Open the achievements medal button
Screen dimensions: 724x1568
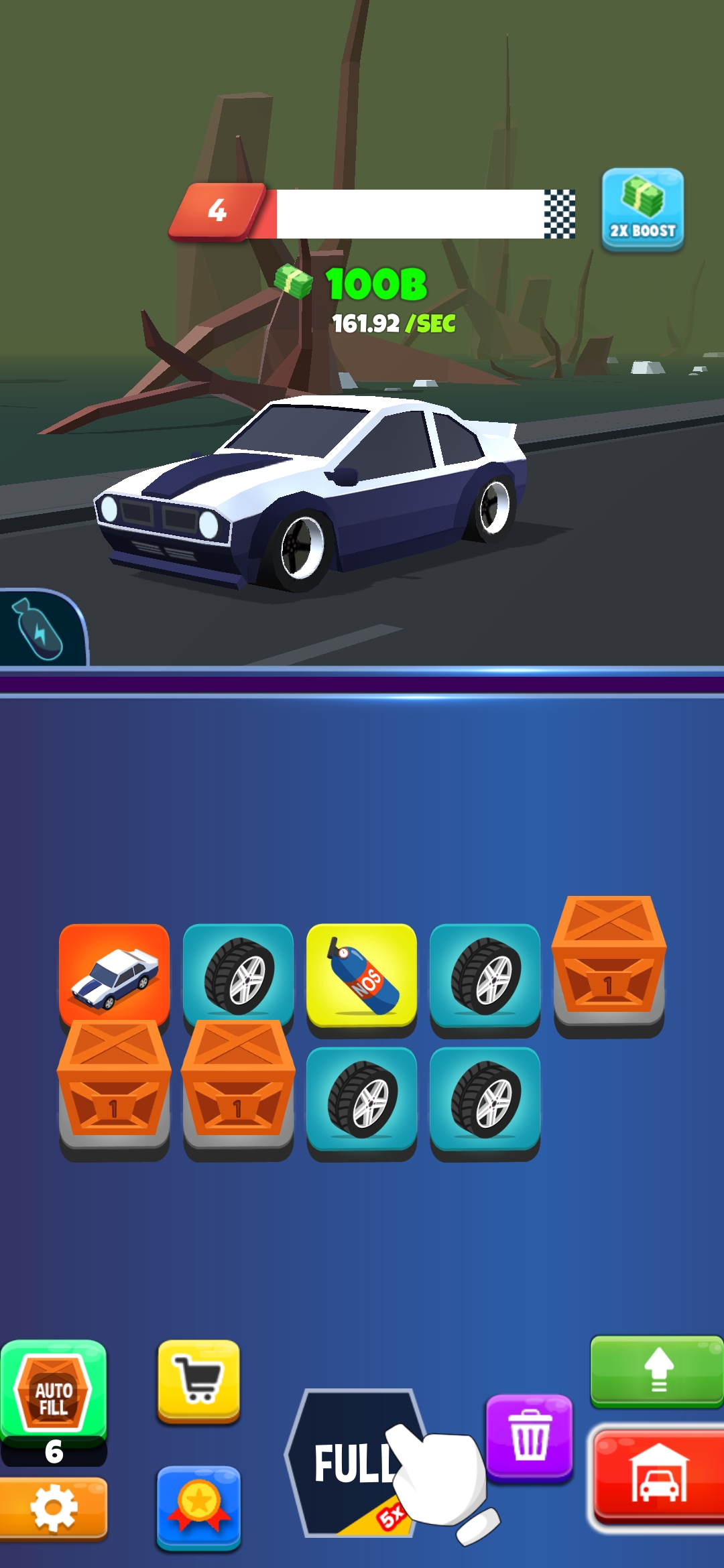point(198,1506)
